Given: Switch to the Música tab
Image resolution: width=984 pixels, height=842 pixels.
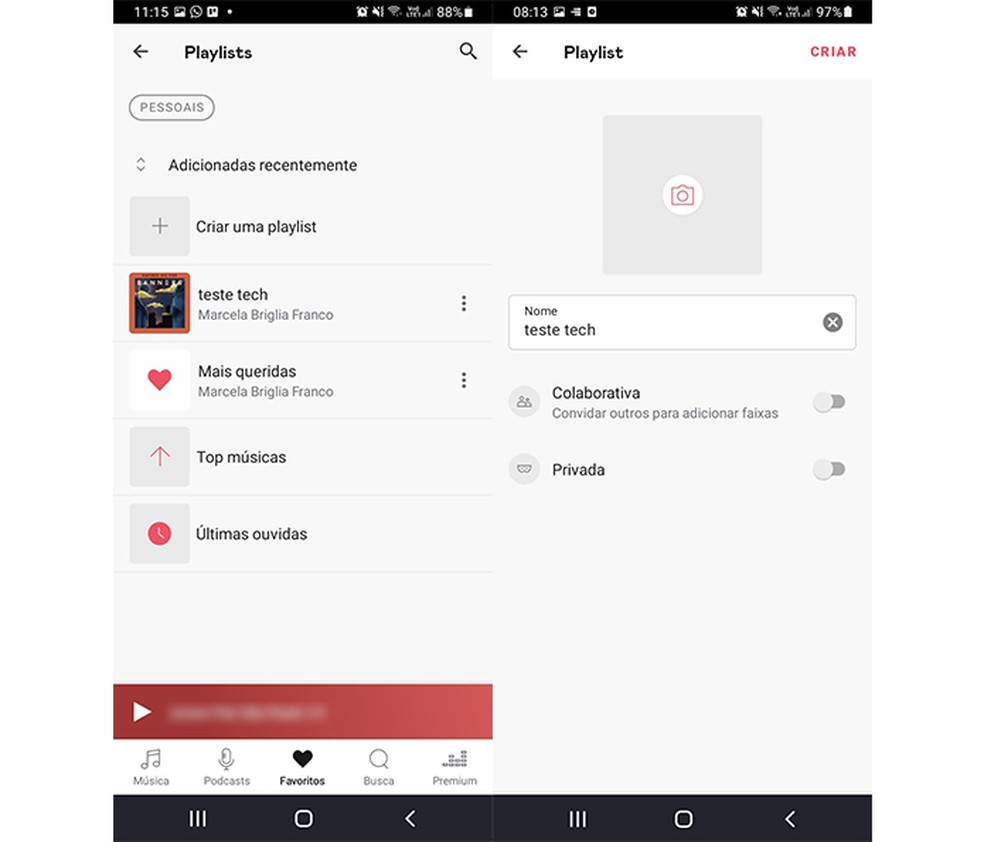Looking at the screenshot, I should click(151, 767).
